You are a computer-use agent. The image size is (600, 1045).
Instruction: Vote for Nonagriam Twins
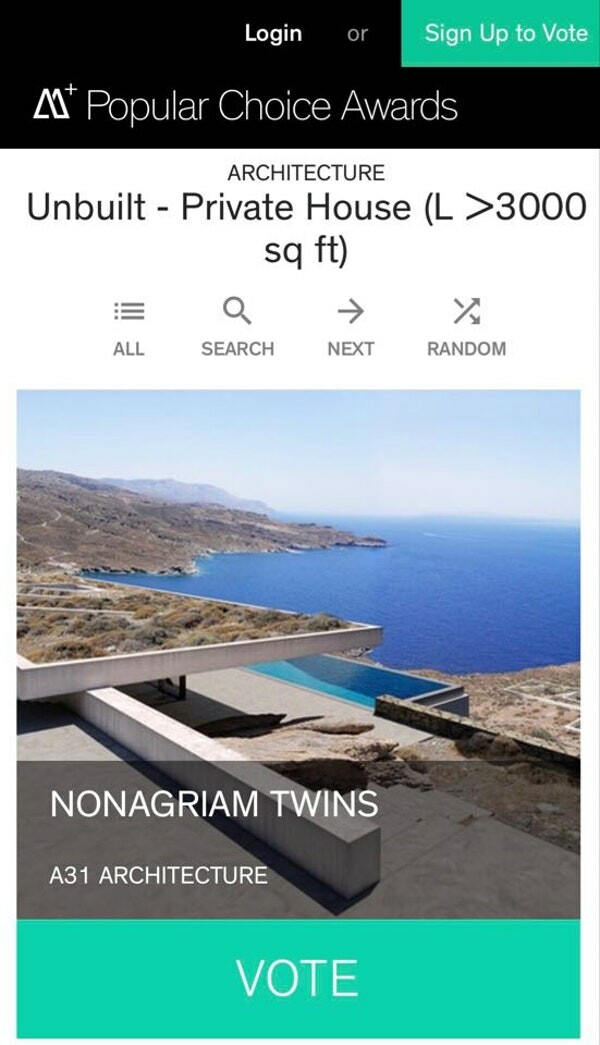298,978
